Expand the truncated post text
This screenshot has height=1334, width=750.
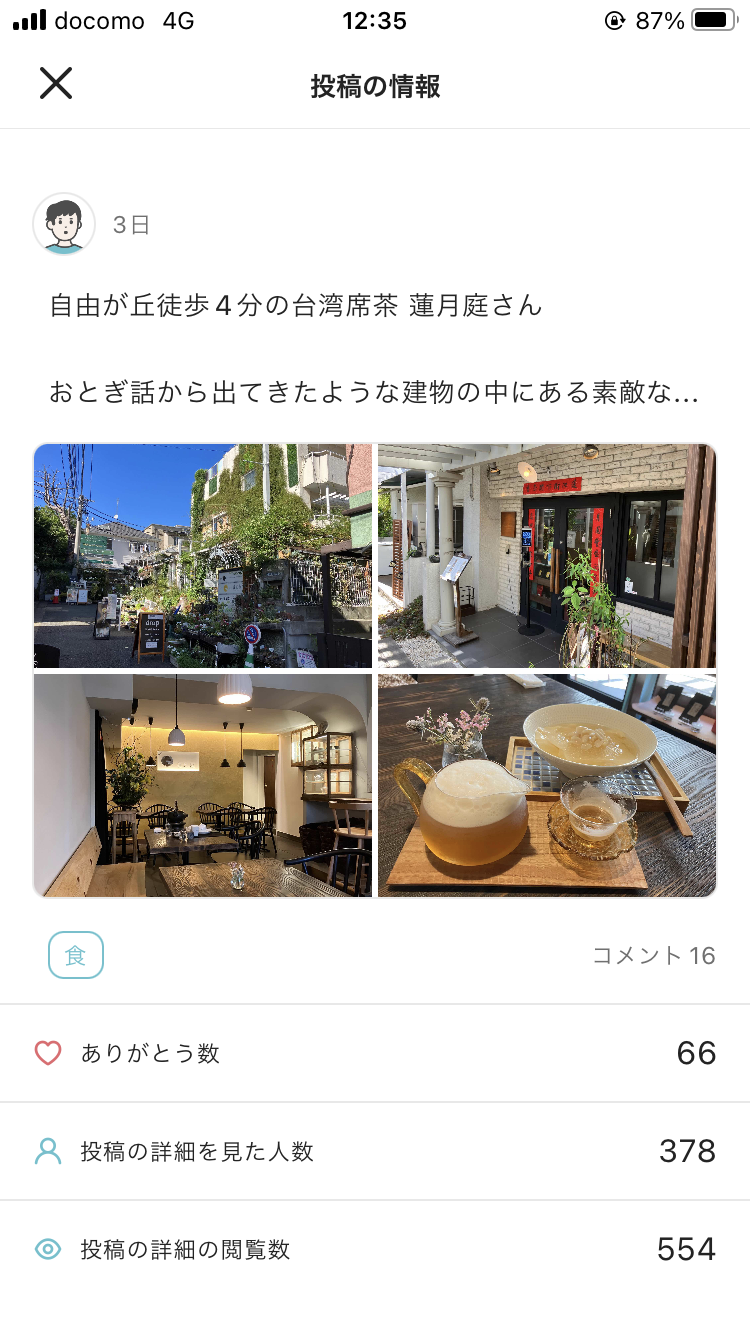tap(373, 392)
